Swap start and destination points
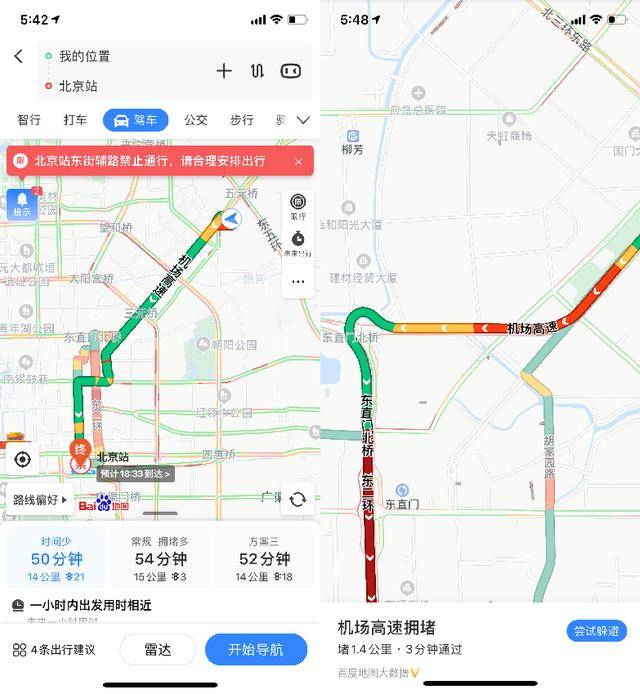Image resolution: width=640 pixels, height=694 pixels. click(257, 71)
